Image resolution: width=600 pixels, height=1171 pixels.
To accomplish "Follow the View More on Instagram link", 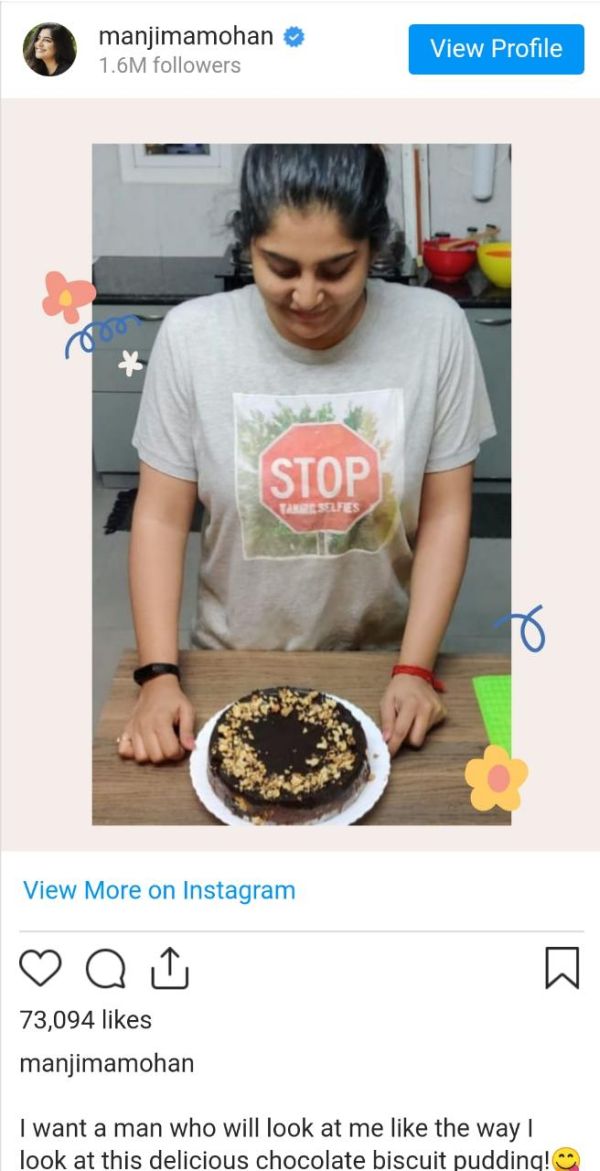I will [x=159, y=890].
